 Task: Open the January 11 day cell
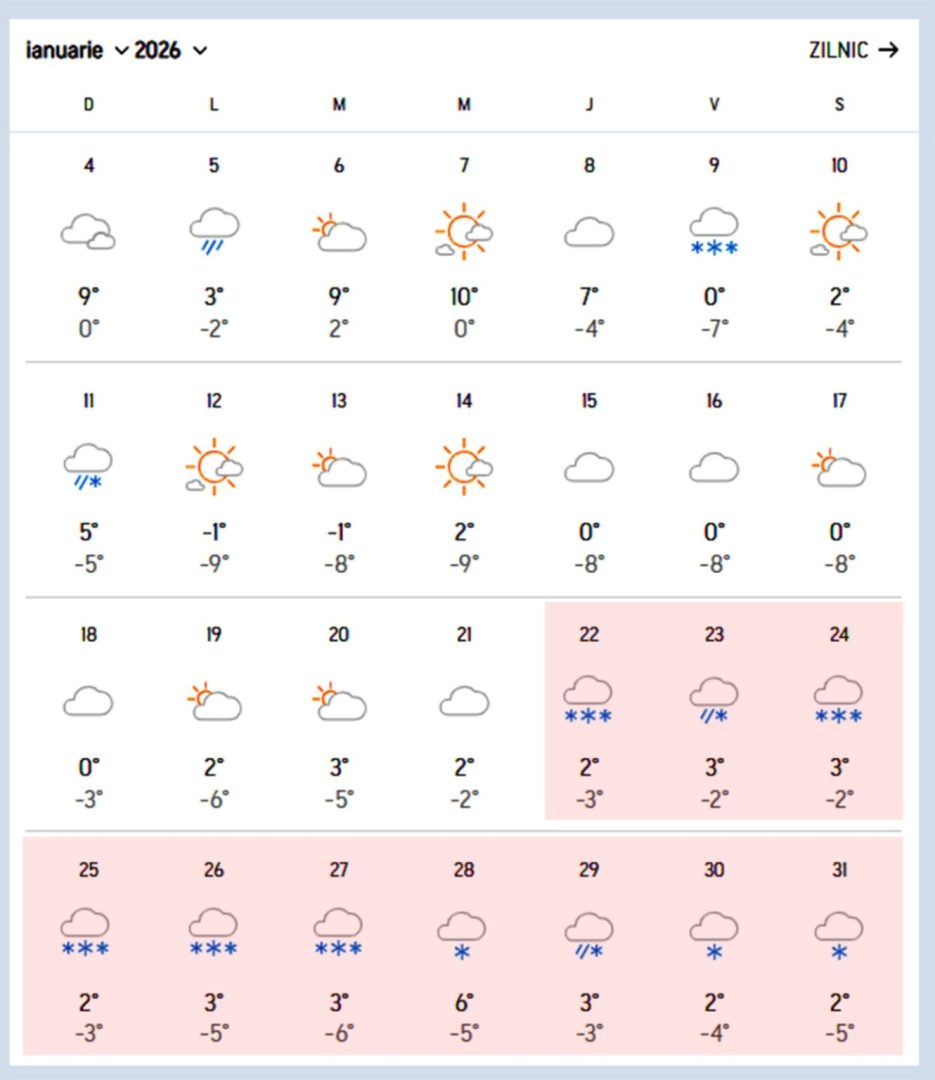[x=89, y=478]
